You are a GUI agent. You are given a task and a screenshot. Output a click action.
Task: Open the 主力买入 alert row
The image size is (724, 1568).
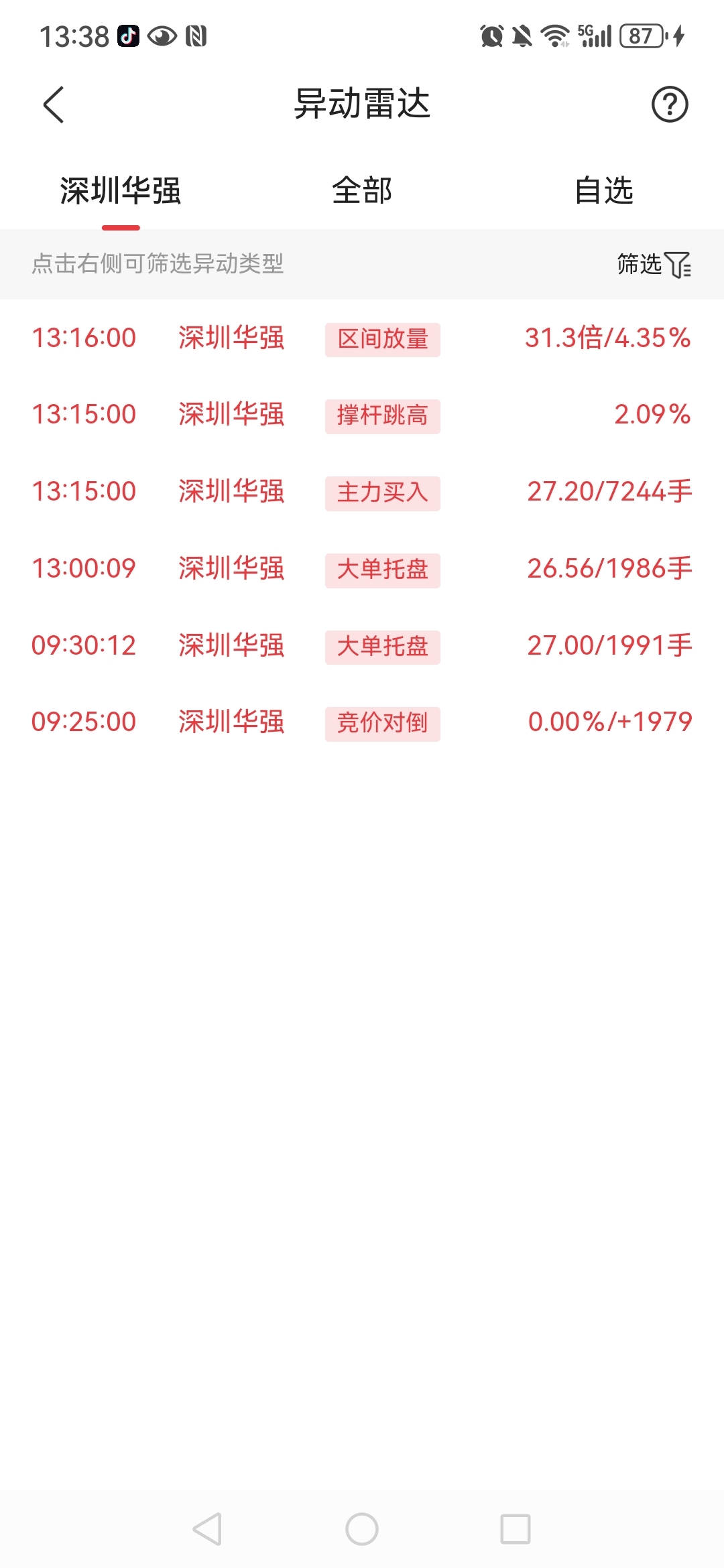[362, 492]
